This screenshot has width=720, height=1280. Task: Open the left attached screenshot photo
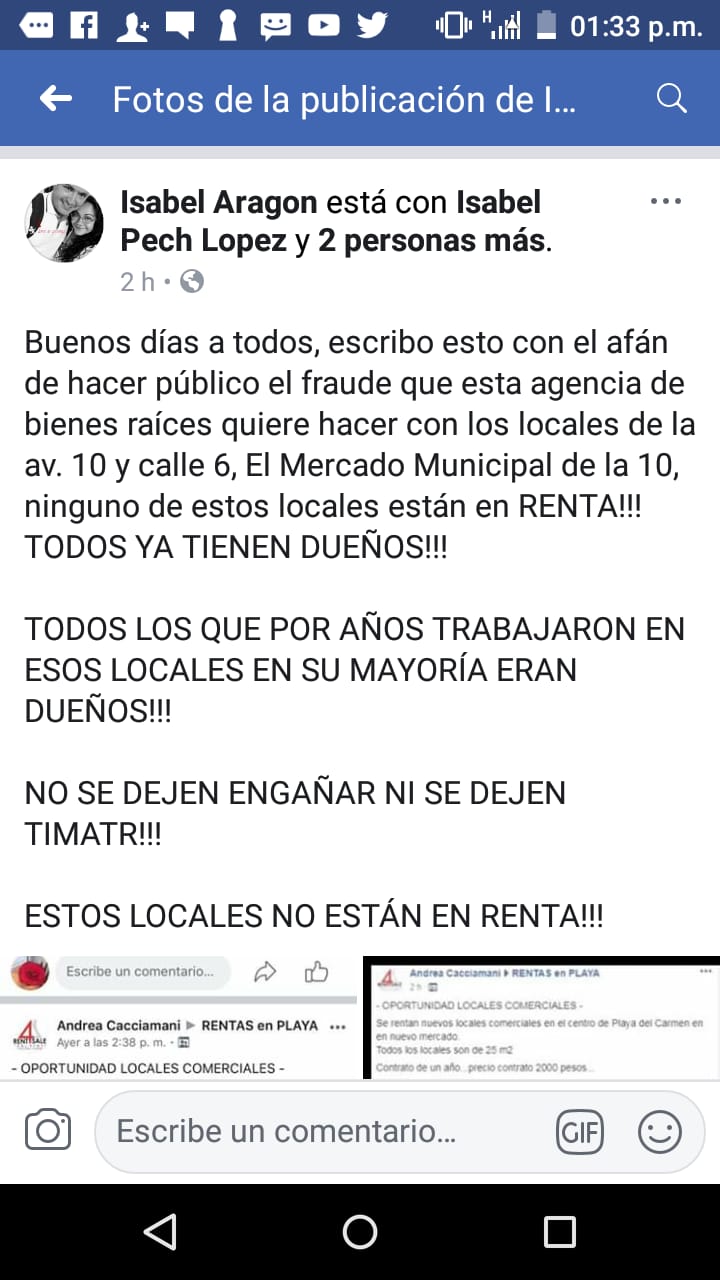pyautogui.click(x=179, y=1014)
